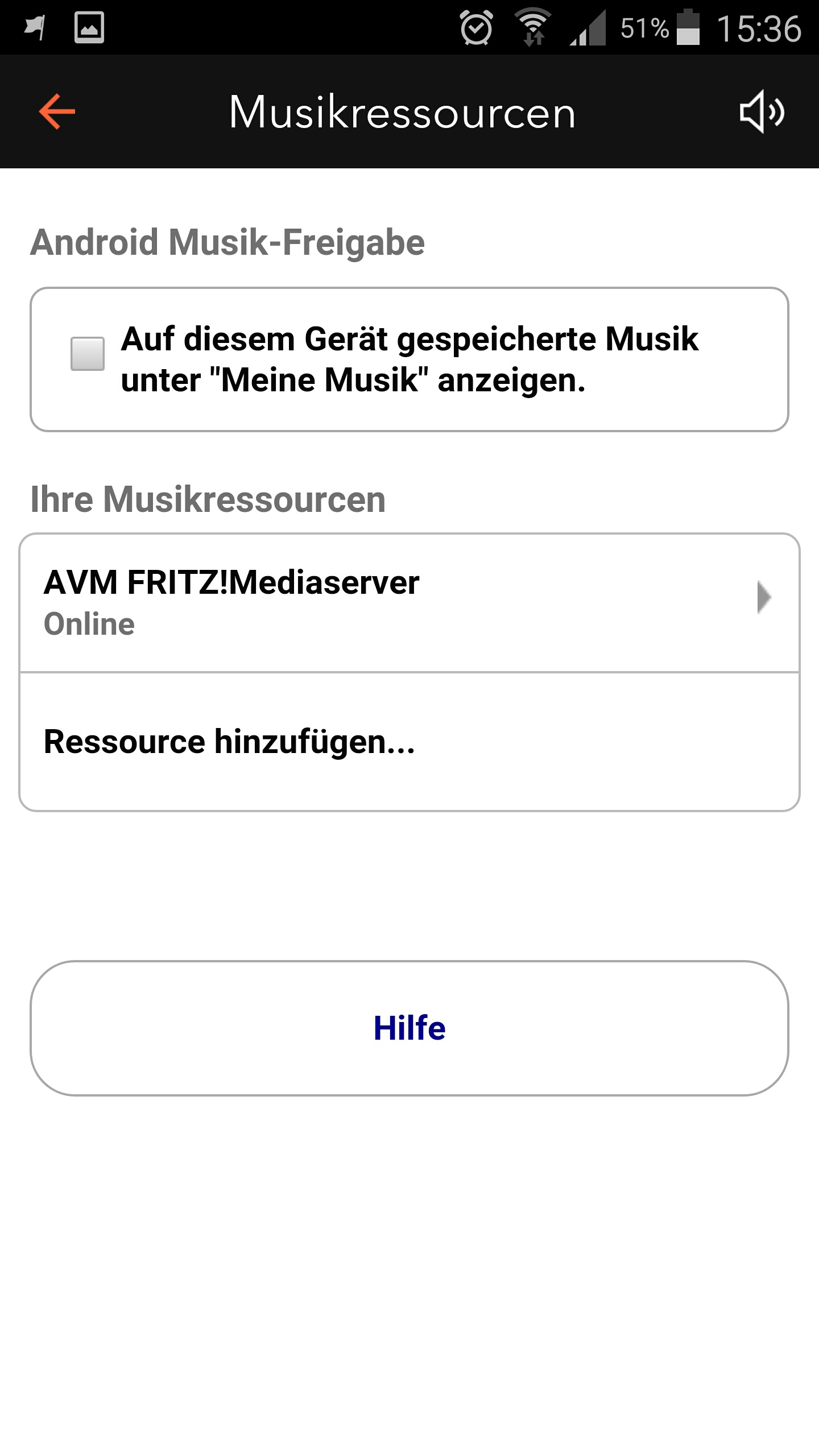The width and height of the screenshot is (819, 1456).
Task: Open the Hilfe button
Action: click(x=409, y=1028)
